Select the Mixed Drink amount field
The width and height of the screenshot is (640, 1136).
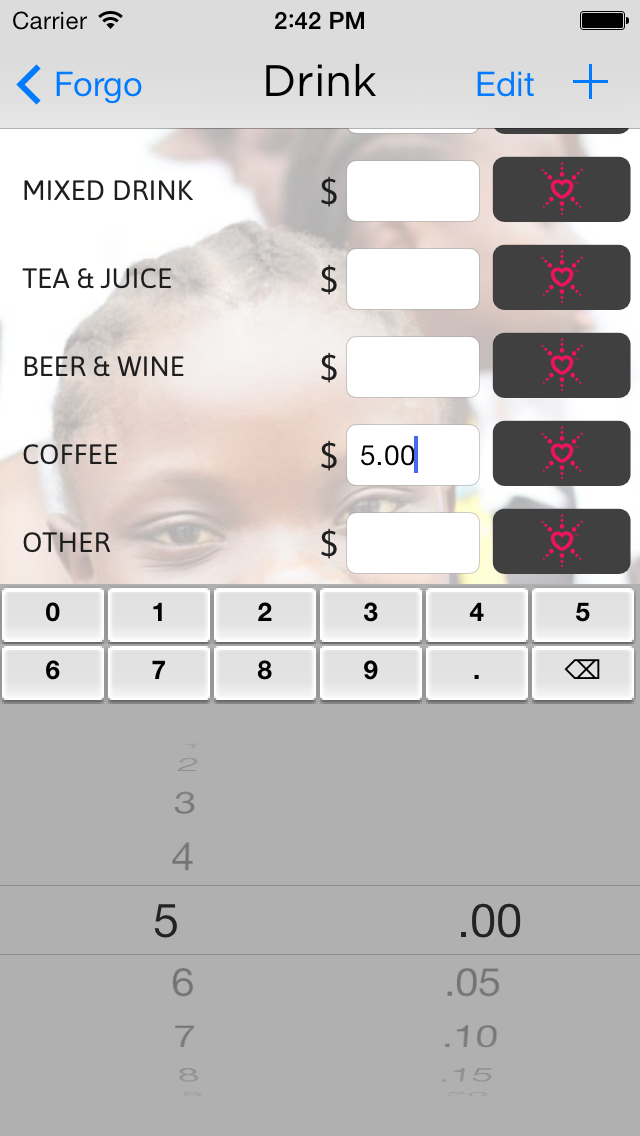point(413,191)
